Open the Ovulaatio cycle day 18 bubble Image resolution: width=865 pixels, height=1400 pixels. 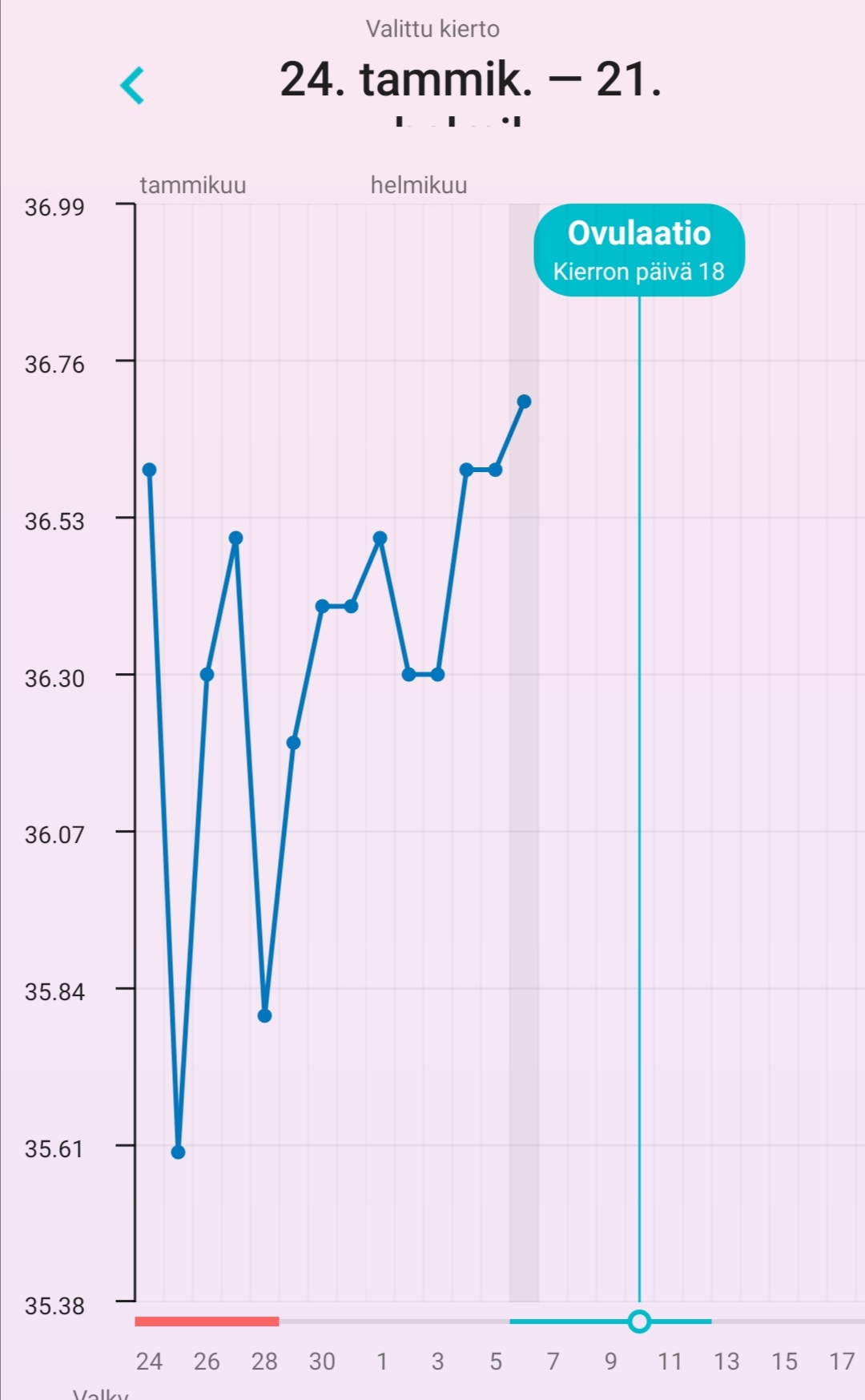tap(639, 250)
